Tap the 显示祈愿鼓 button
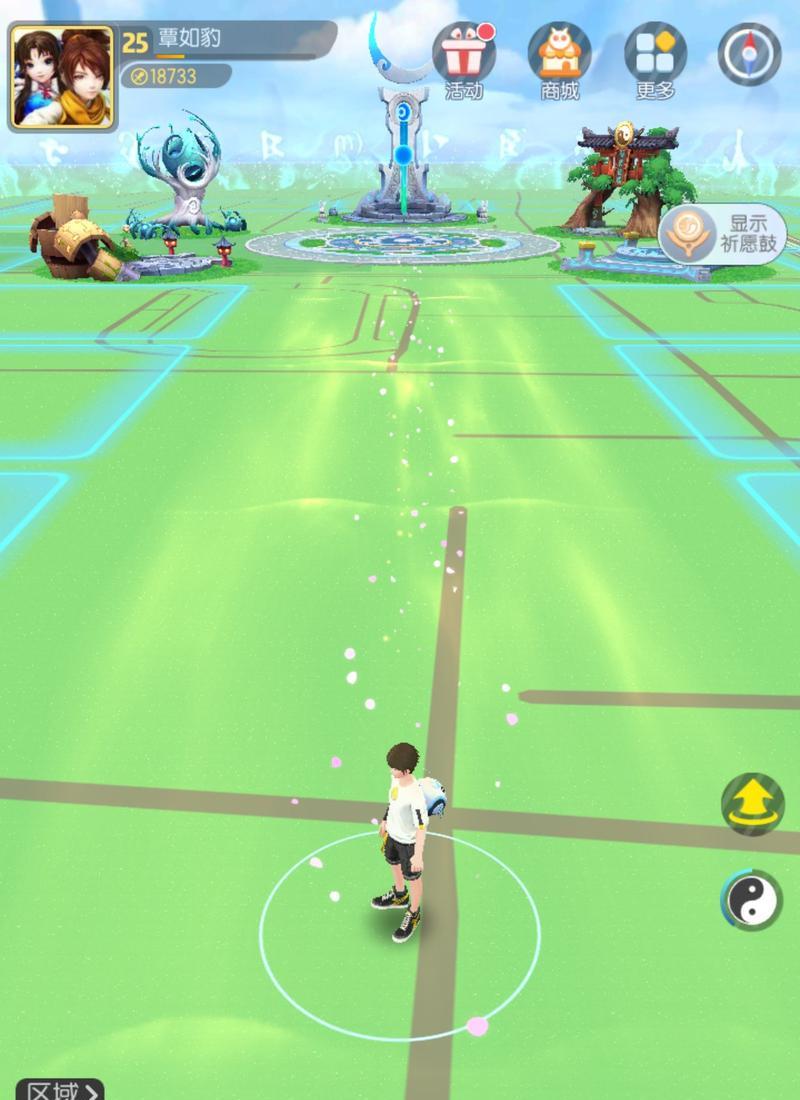 722,235
